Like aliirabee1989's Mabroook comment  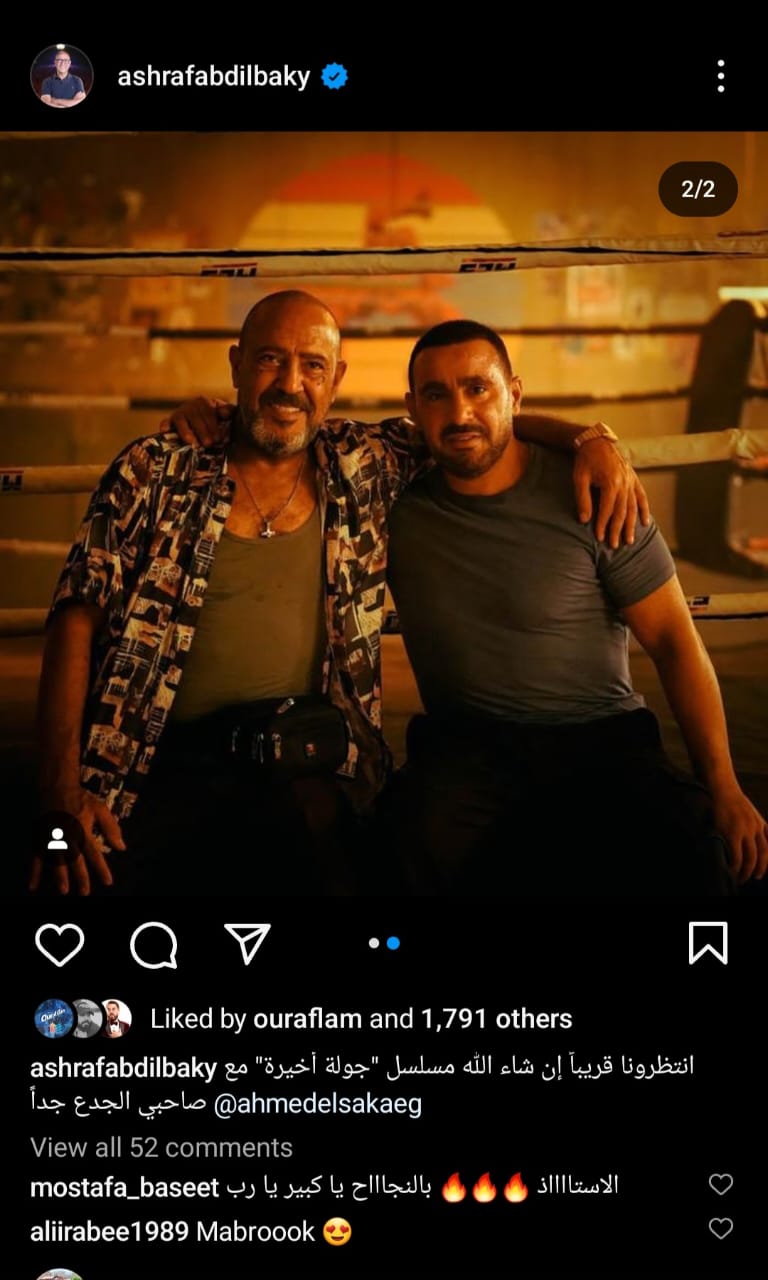[720, 1228]
